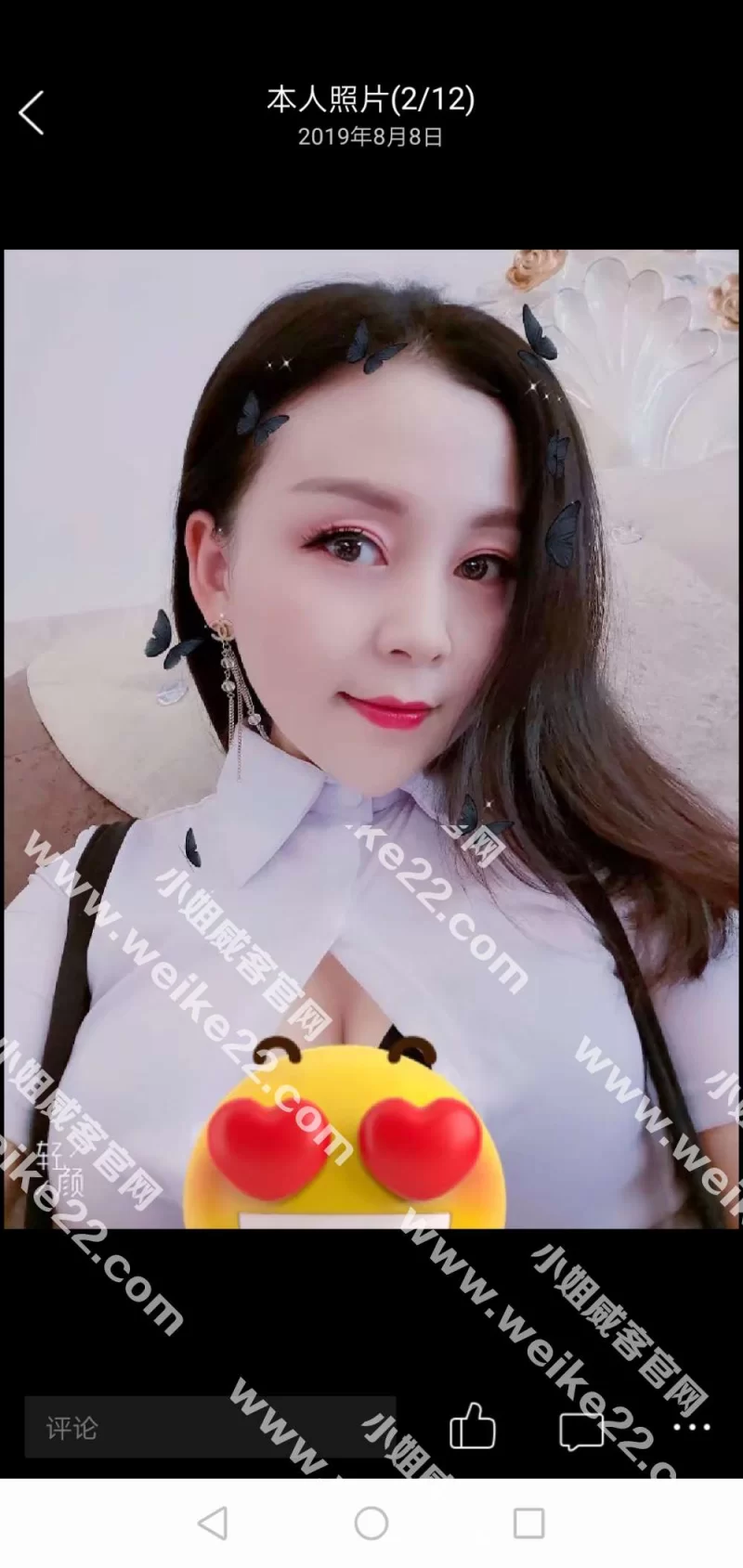The height and width of the screenshot is (1568, 743).
Task: Open the 评论 comment input field
Action: pos(210,1427)
